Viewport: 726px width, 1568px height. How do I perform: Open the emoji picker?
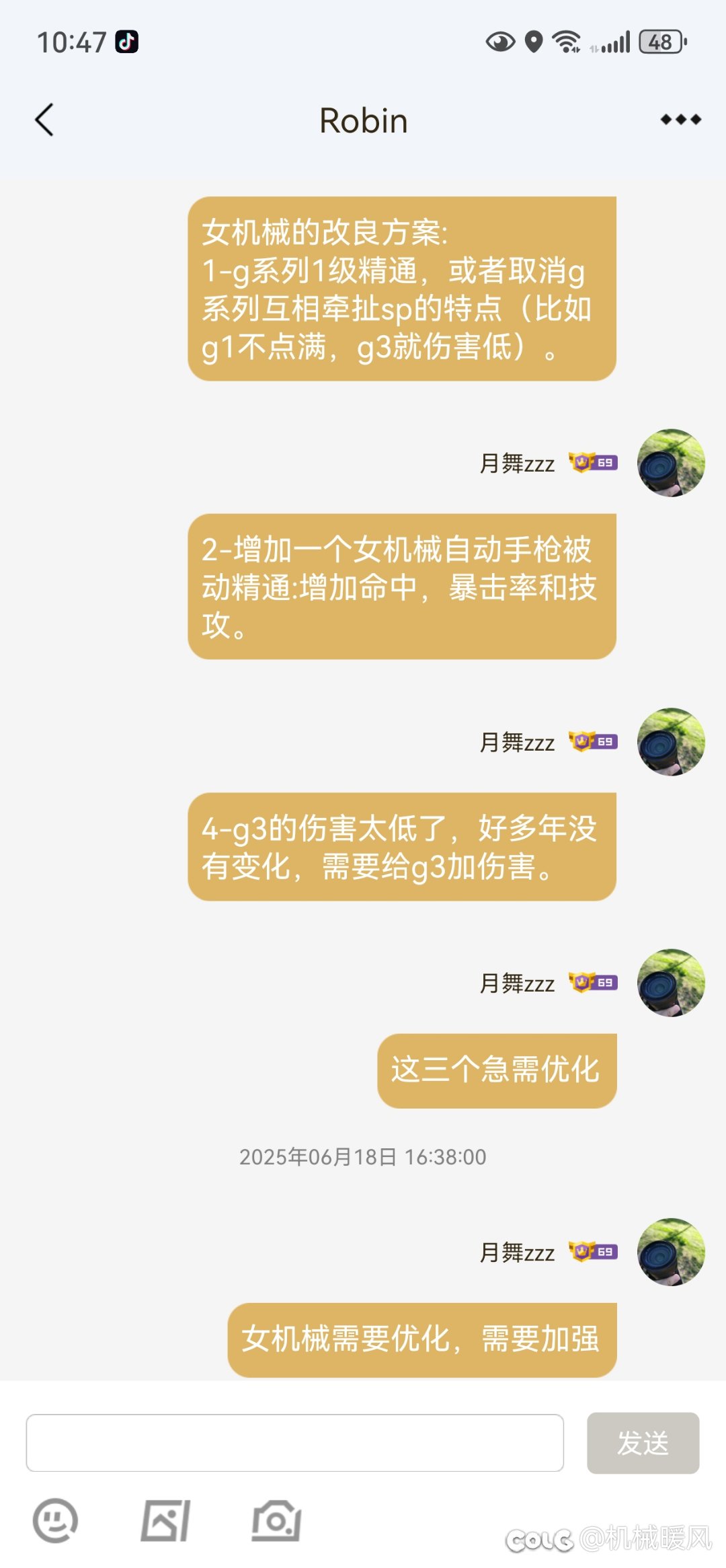click(56, 1521)
